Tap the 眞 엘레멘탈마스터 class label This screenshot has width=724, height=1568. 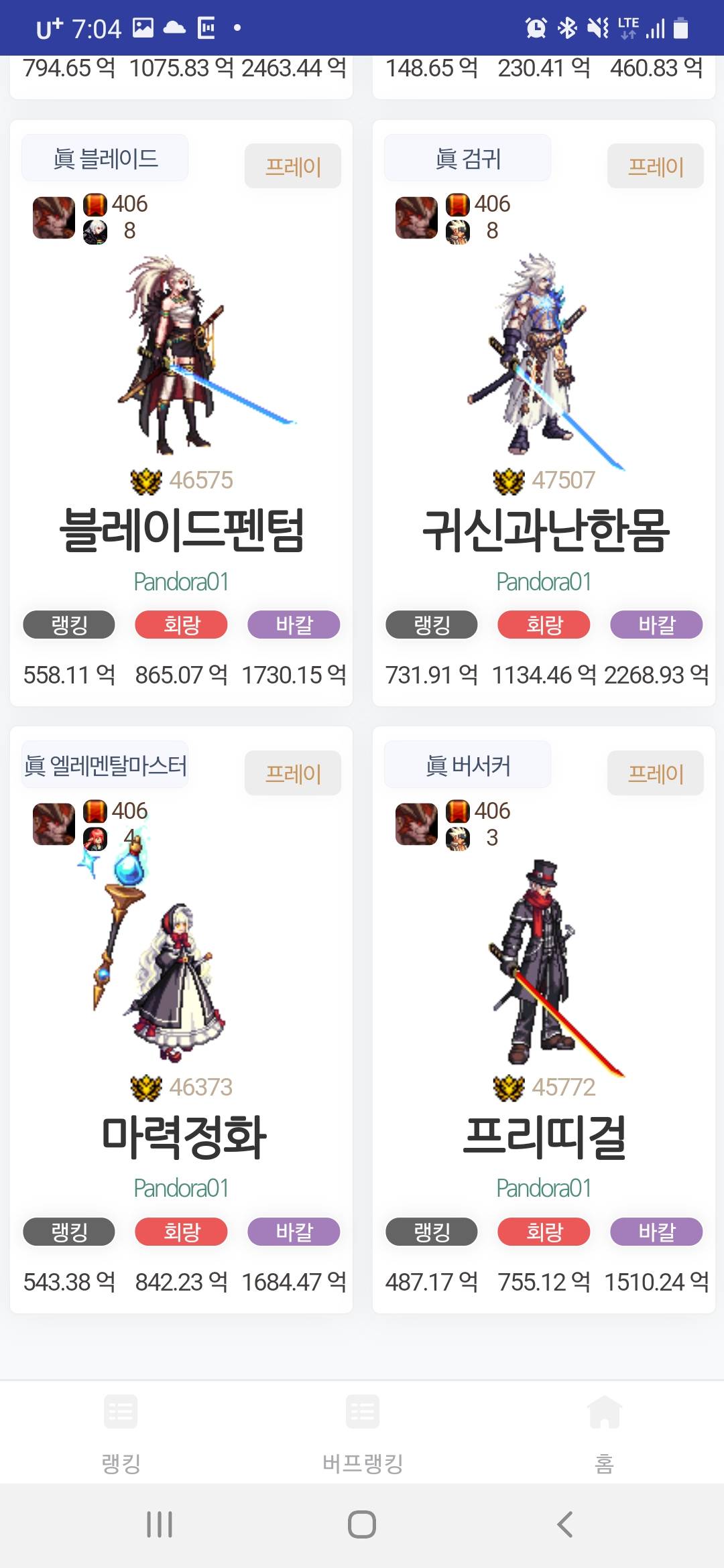tap(105, 765)
